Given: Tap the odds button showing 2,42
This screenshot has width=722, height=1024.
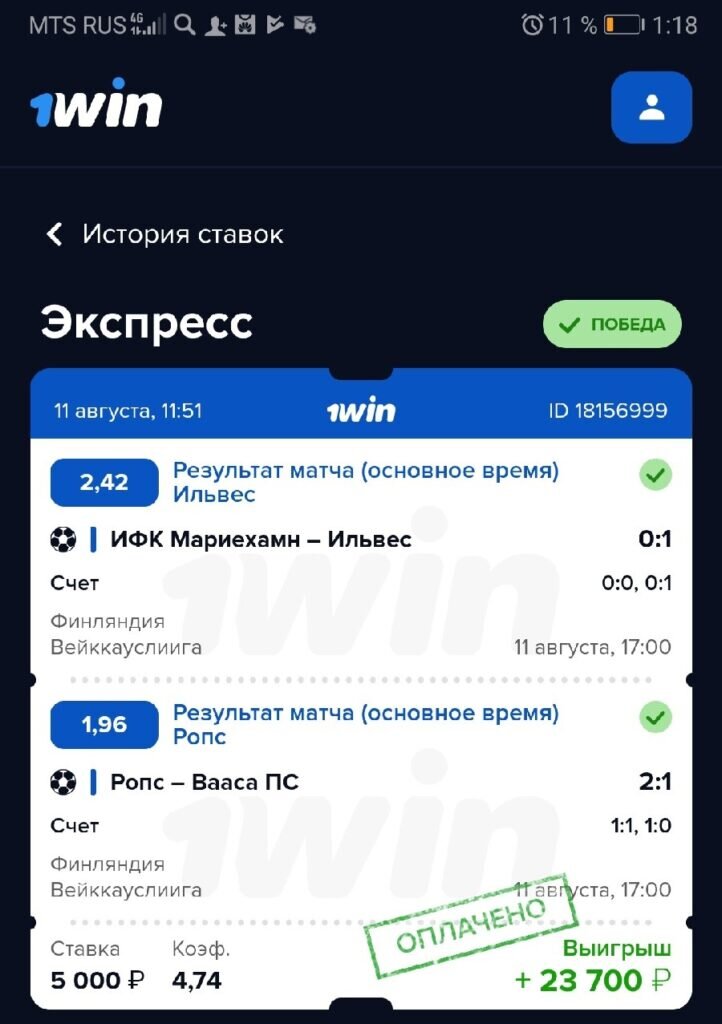Looking at the screenshot, I should point(103,481).
